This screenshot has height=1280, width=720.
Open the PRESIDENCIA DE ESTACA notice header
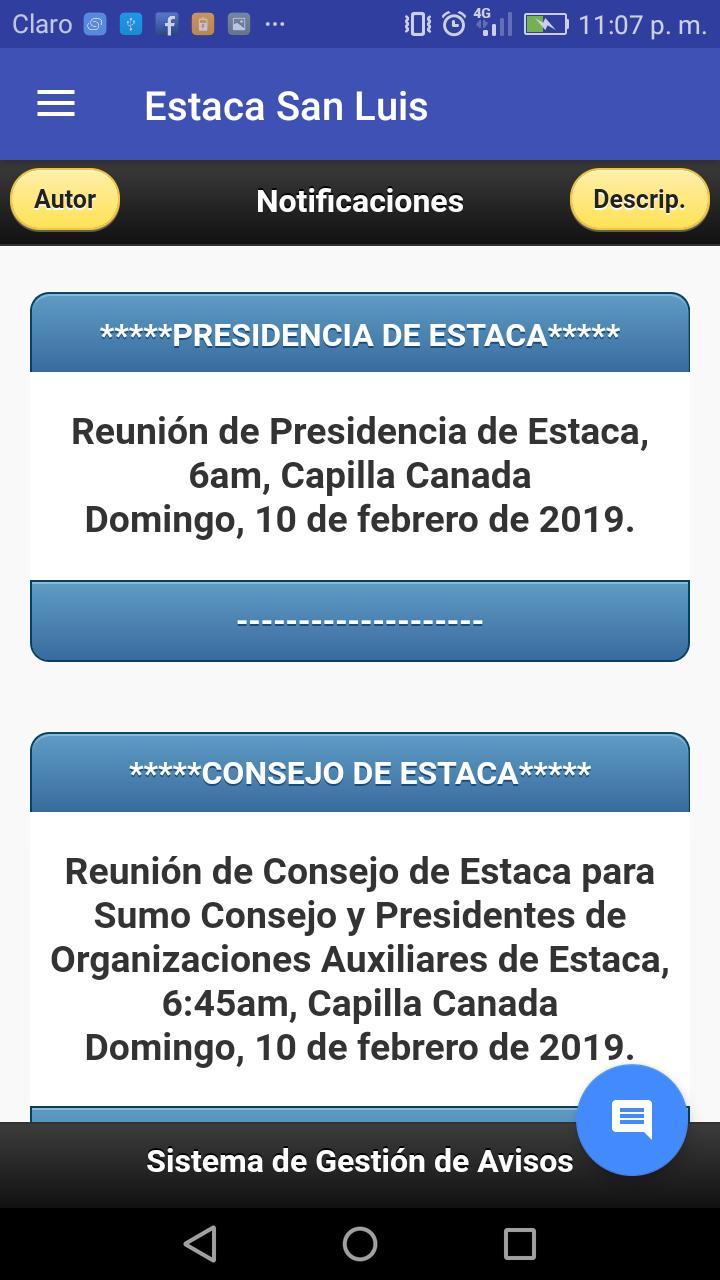(x=360, y=331)
